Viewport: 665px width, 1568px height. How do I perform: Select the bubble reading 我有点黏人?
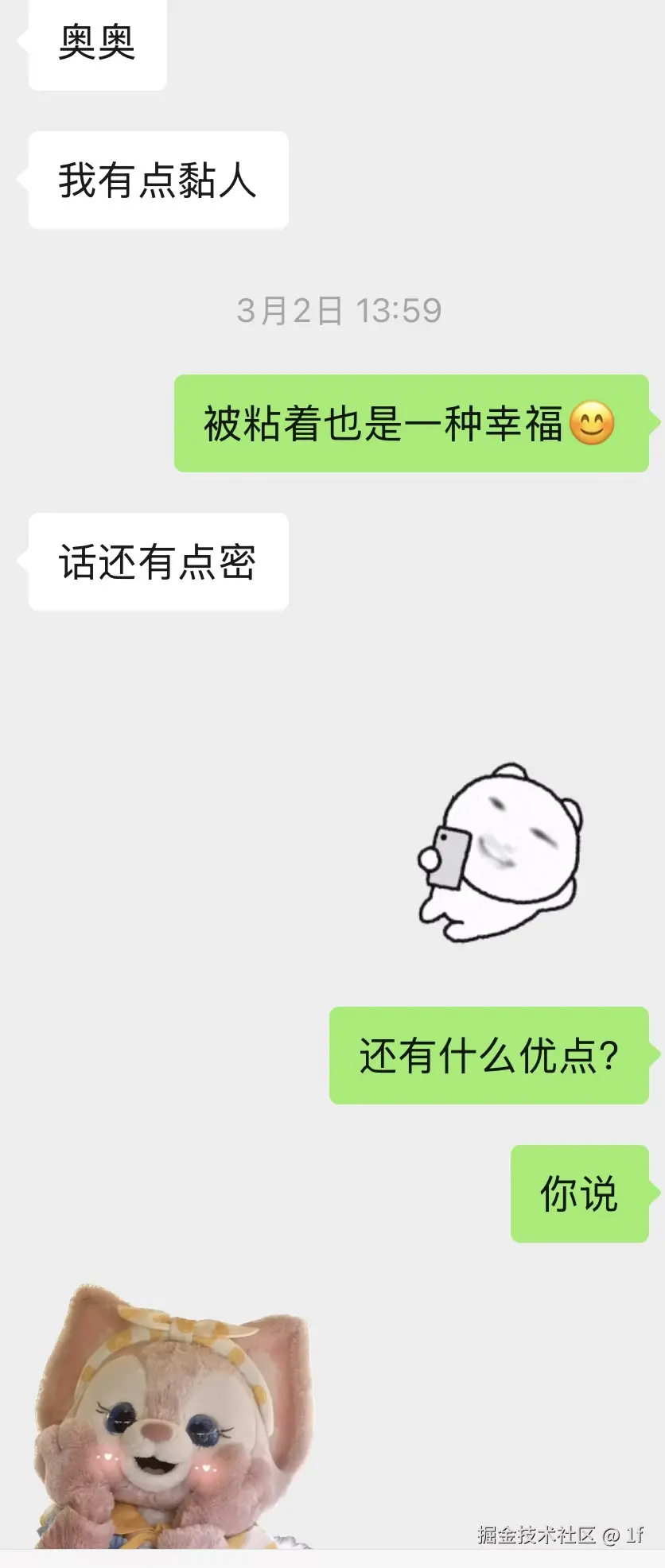(x=157, y=179)
